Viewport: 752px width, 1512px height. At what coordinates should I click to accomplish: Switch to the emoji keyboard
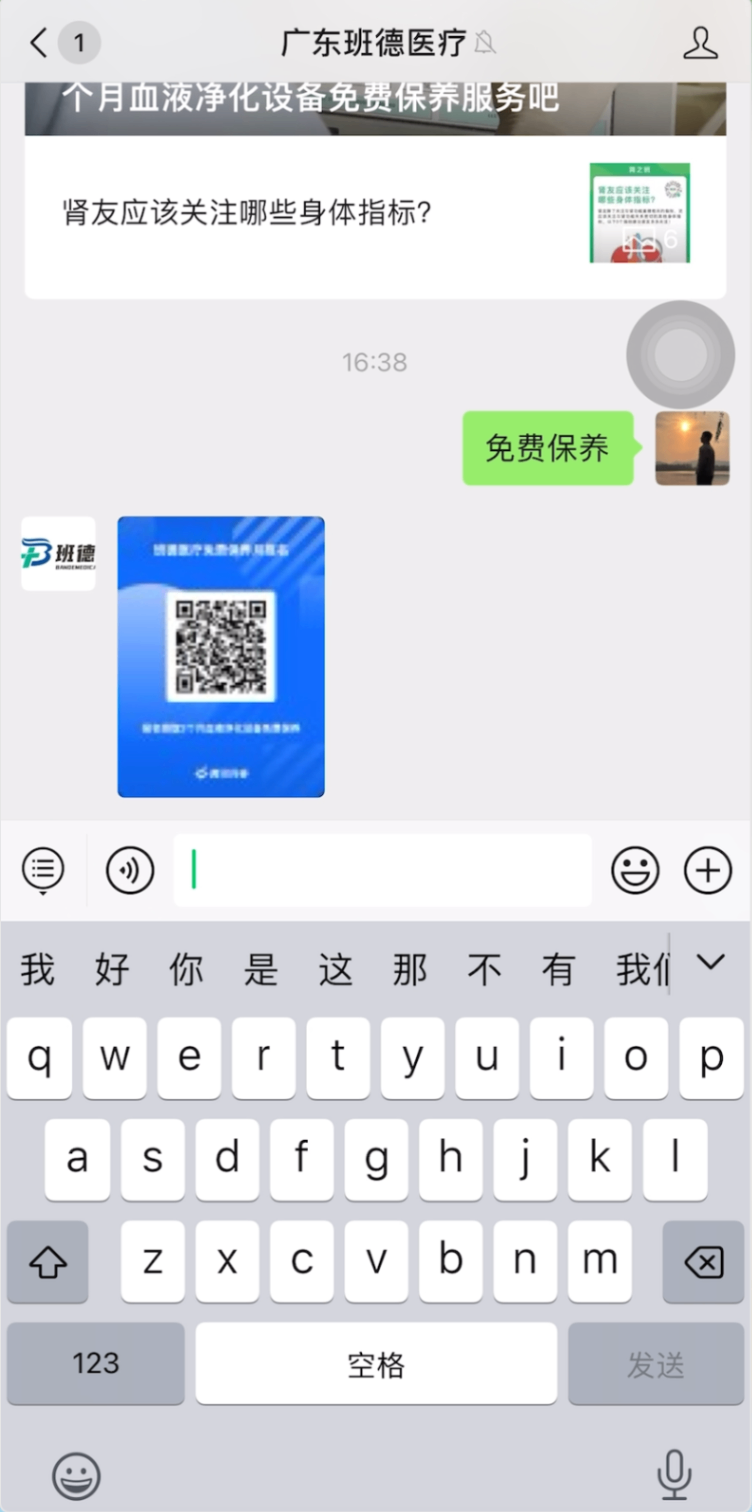coord(77,1475)
